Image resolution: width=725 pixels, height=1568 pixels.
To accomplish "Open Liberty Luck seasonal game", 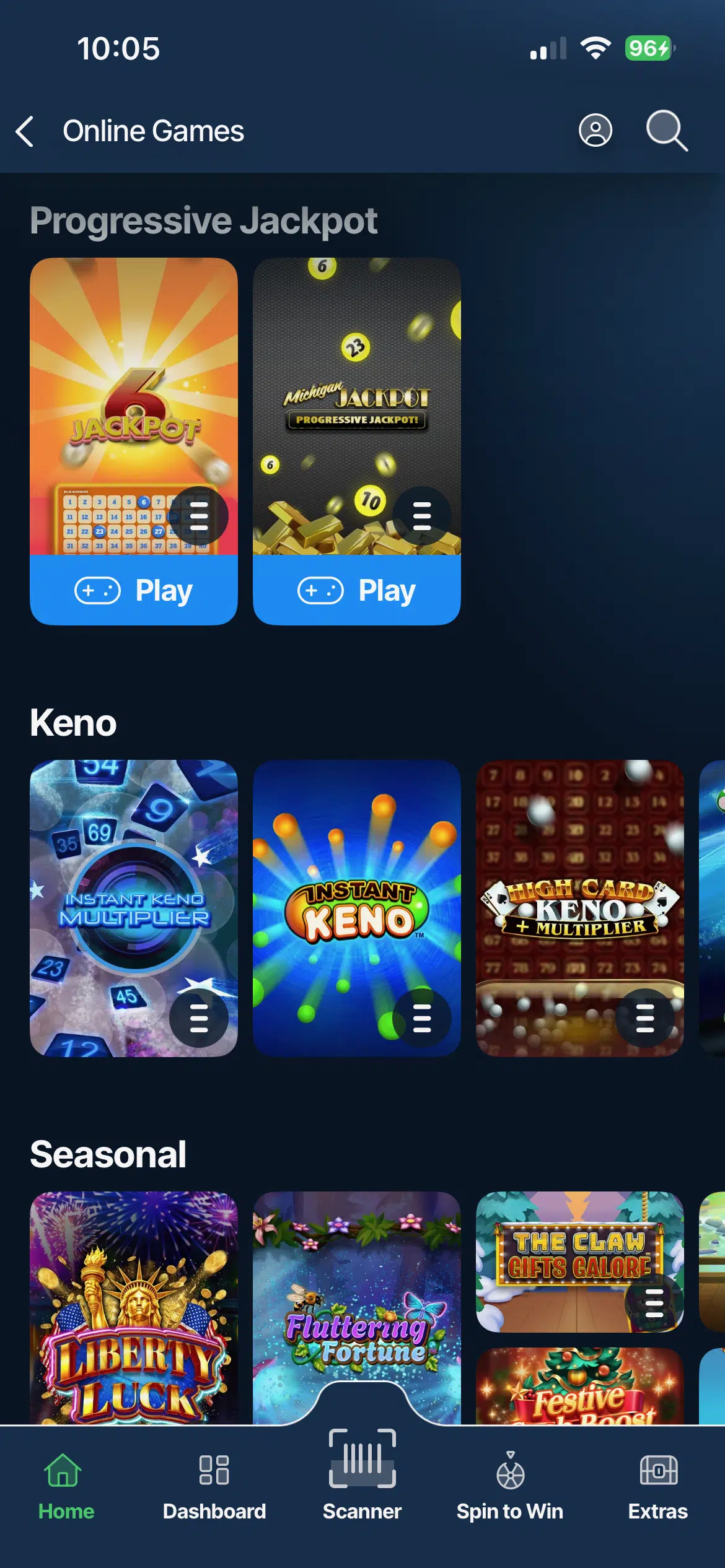I will tap(134, 1308).
